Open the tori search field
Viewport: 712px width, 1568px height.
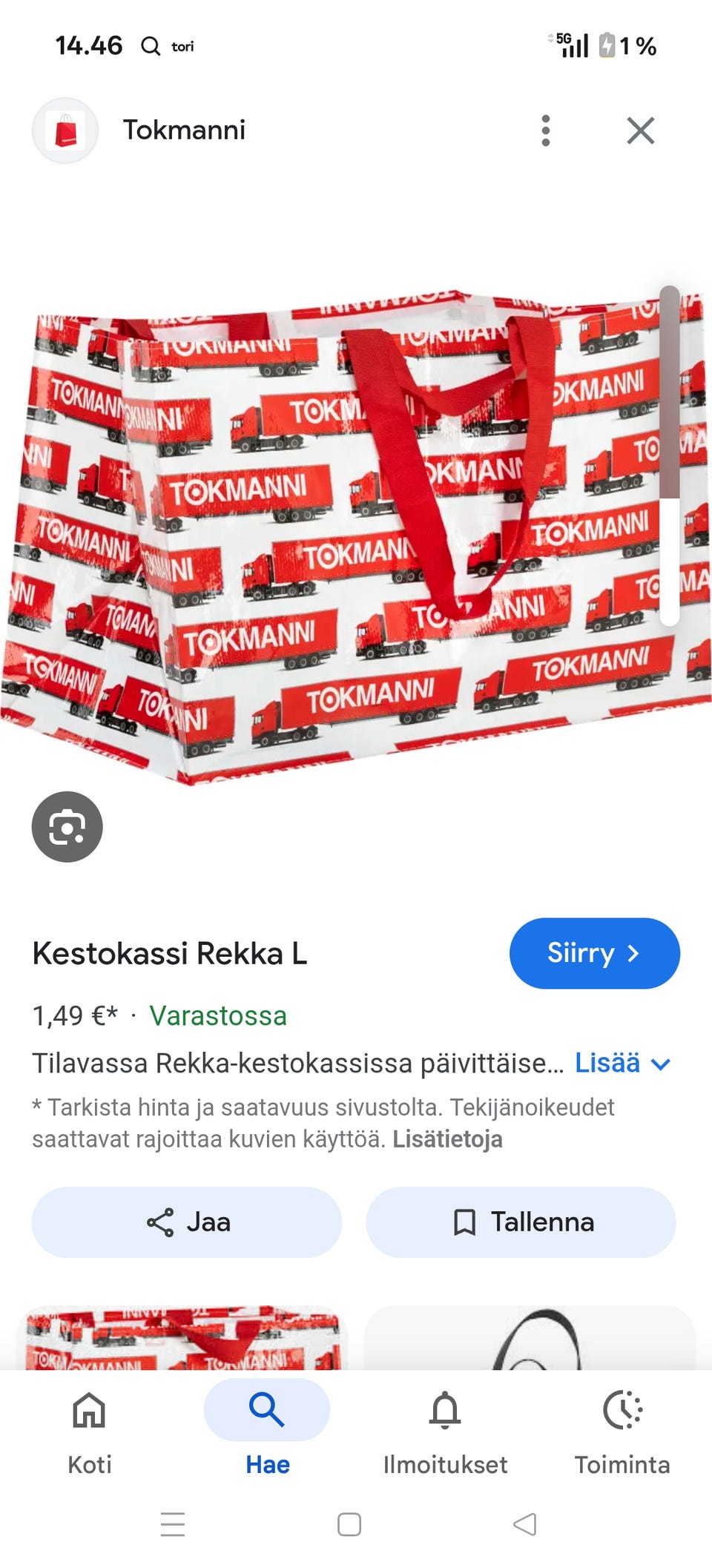click(x=182, y=45)
